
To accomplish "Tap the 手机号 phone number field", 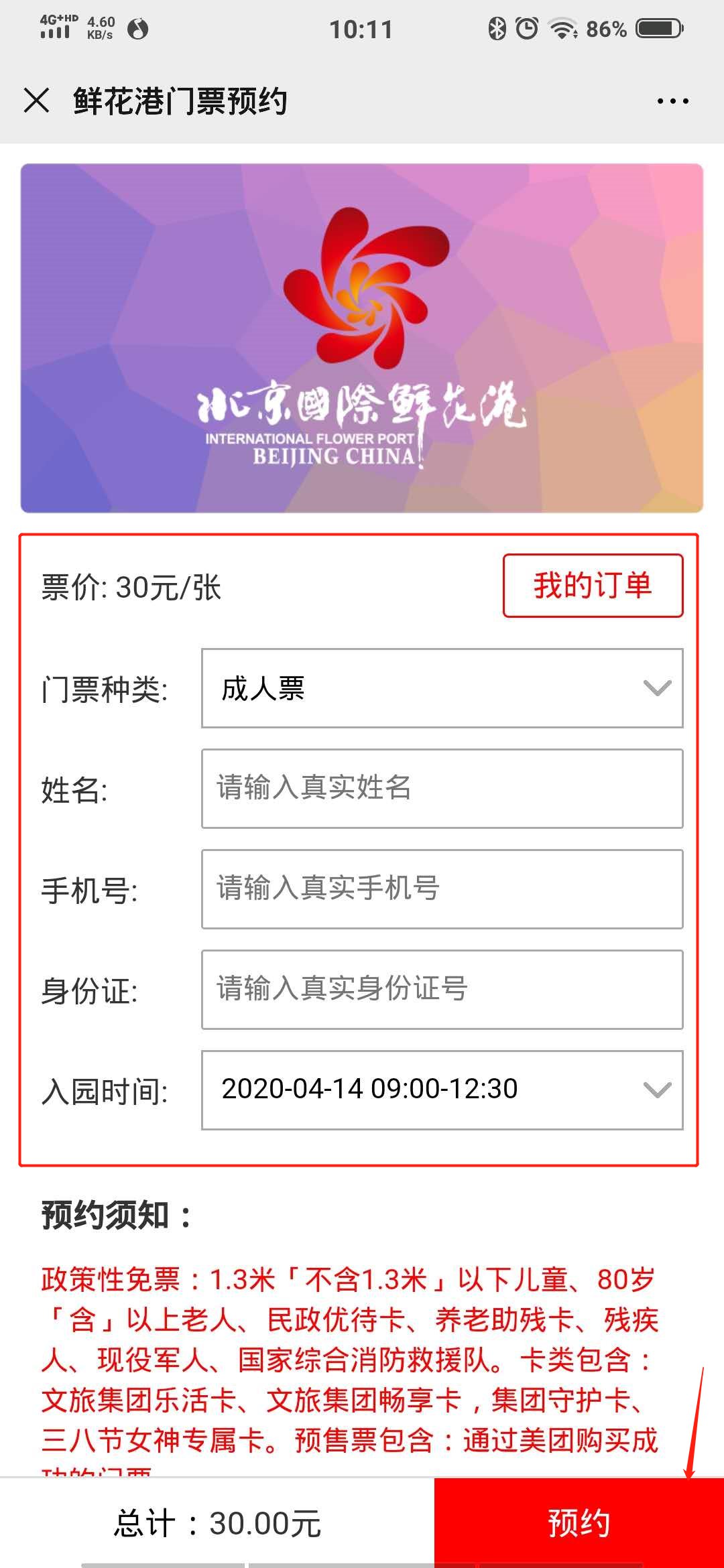I will tap(442, 889).
